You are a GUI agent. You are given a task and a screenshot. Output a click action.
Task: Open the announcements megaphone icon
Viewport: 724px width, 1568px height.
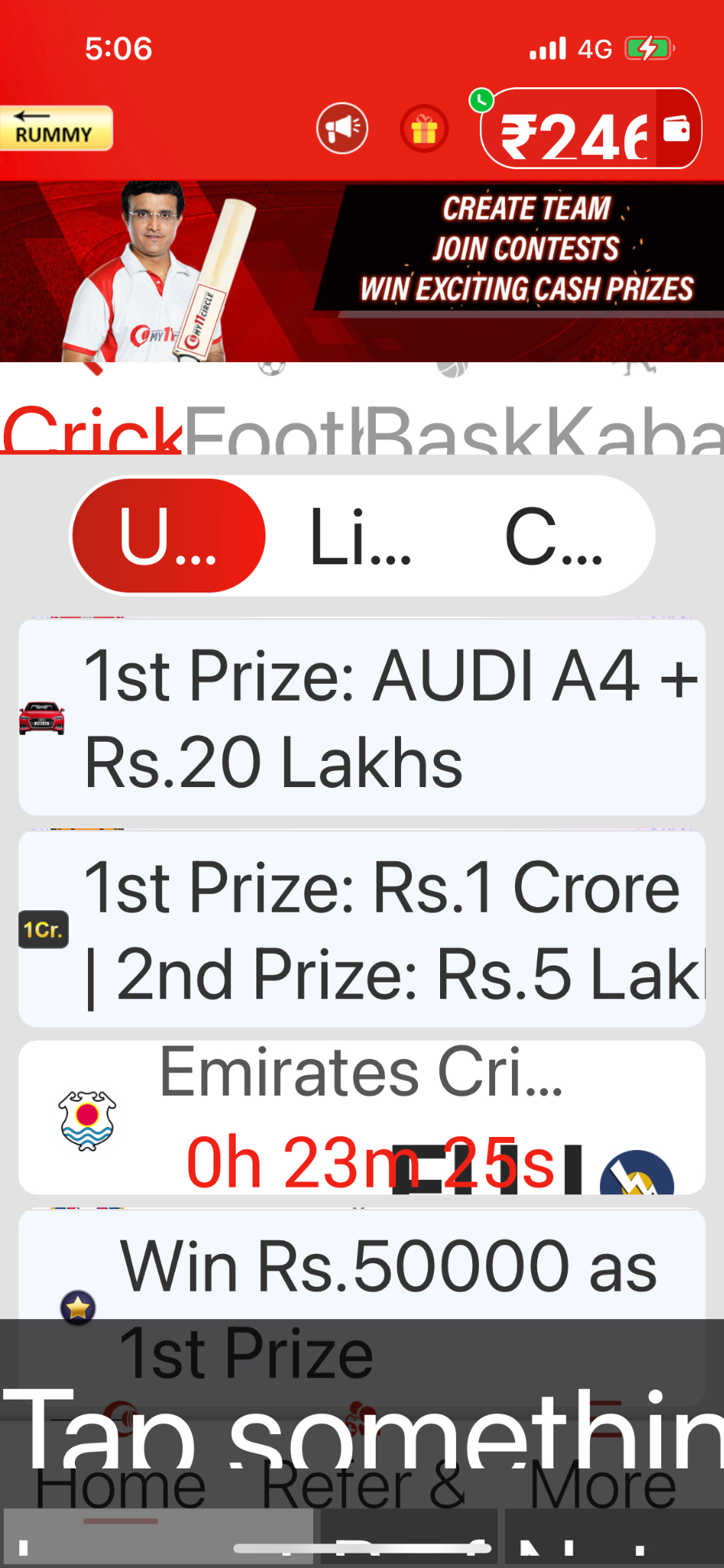(x=342, y=128)
